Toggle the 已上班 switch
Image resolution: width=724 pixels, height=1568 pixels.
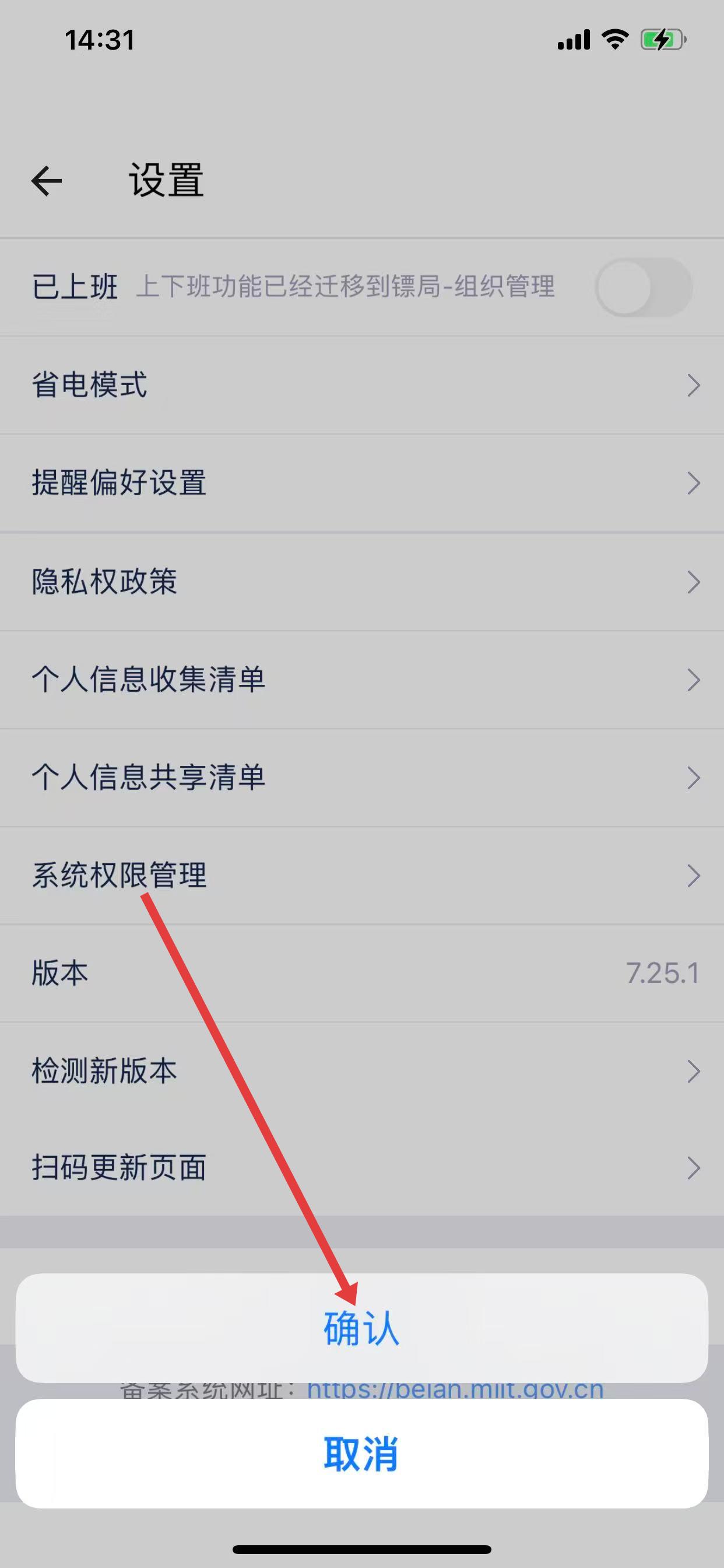pos(643,286)
